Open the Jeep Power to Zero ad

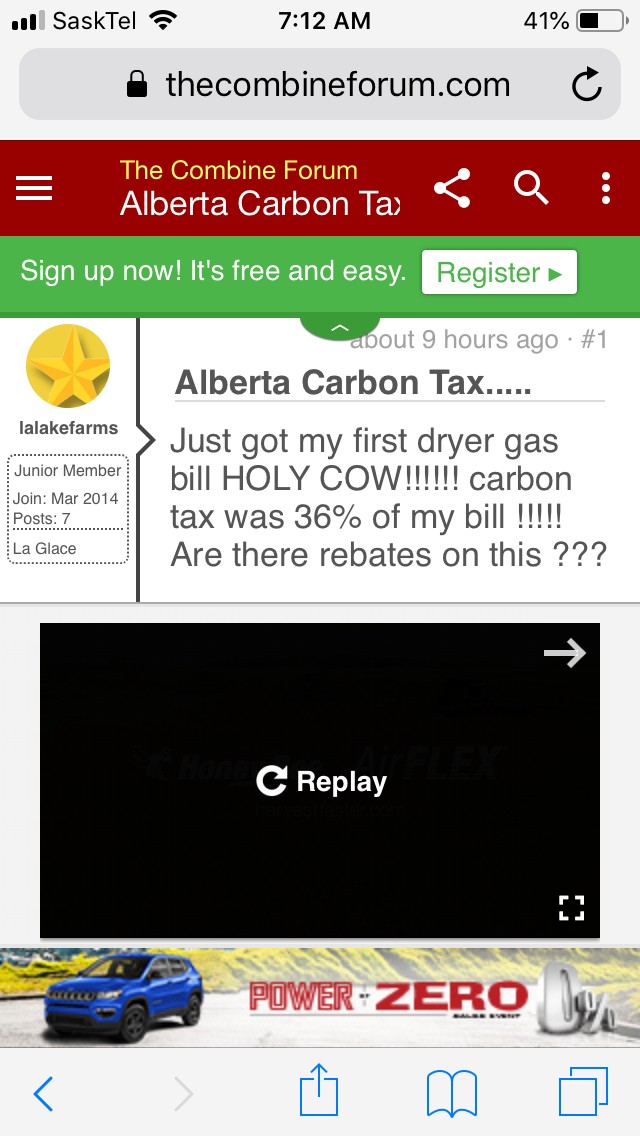pyautogui.click(x=320, y=996)
